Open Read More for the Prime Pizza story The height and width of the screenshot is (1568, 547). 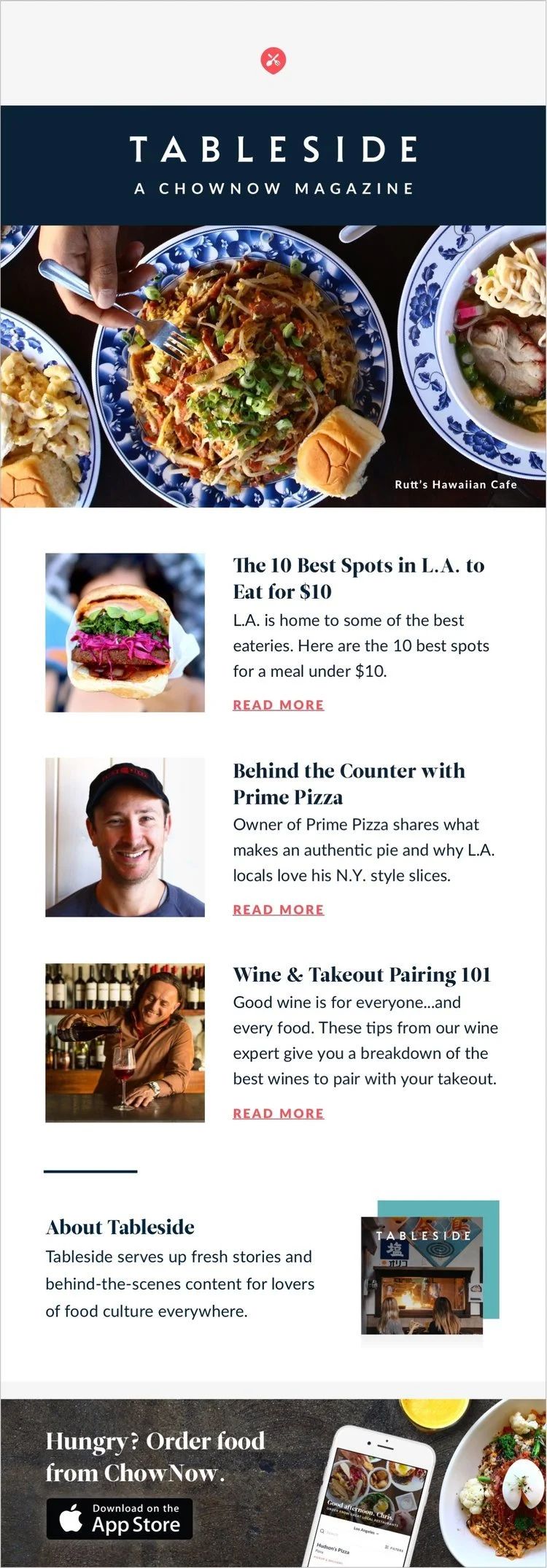click(279, 909)
